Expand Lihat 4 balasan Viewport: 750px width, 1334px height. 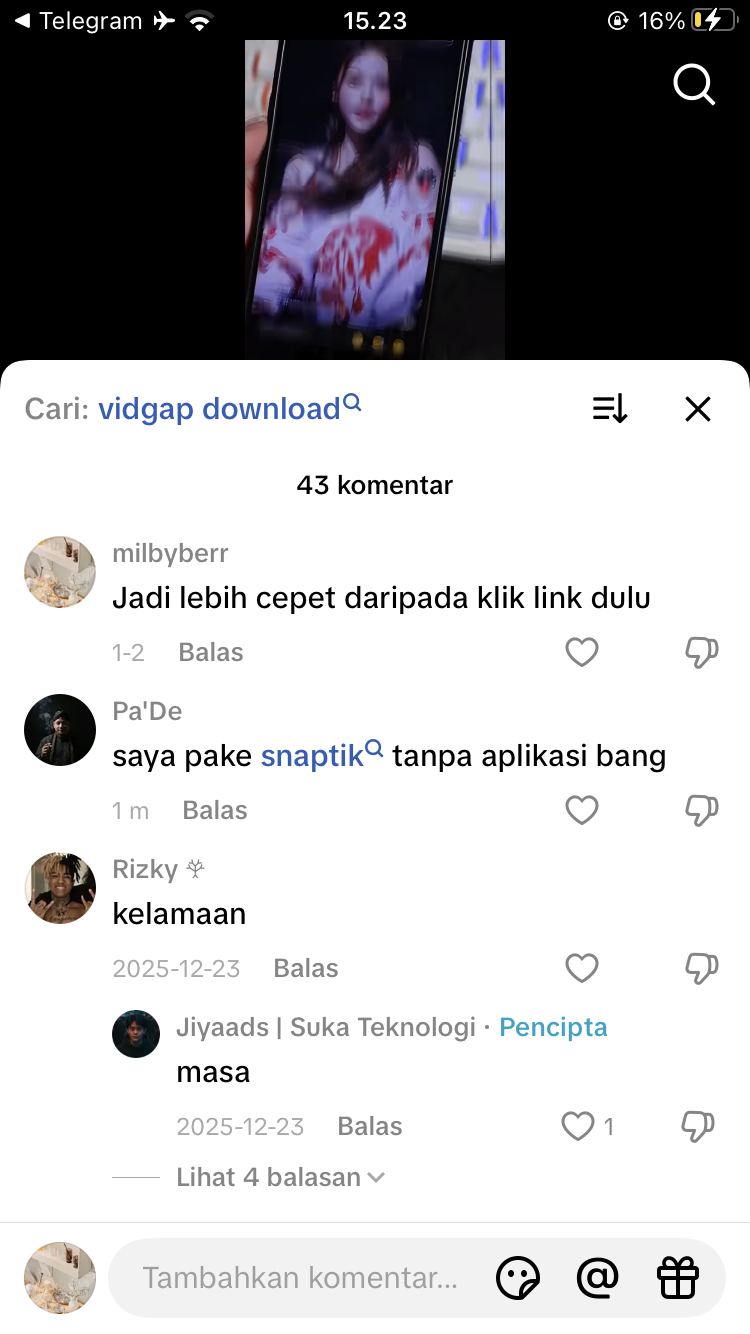tap(280, 1177)
